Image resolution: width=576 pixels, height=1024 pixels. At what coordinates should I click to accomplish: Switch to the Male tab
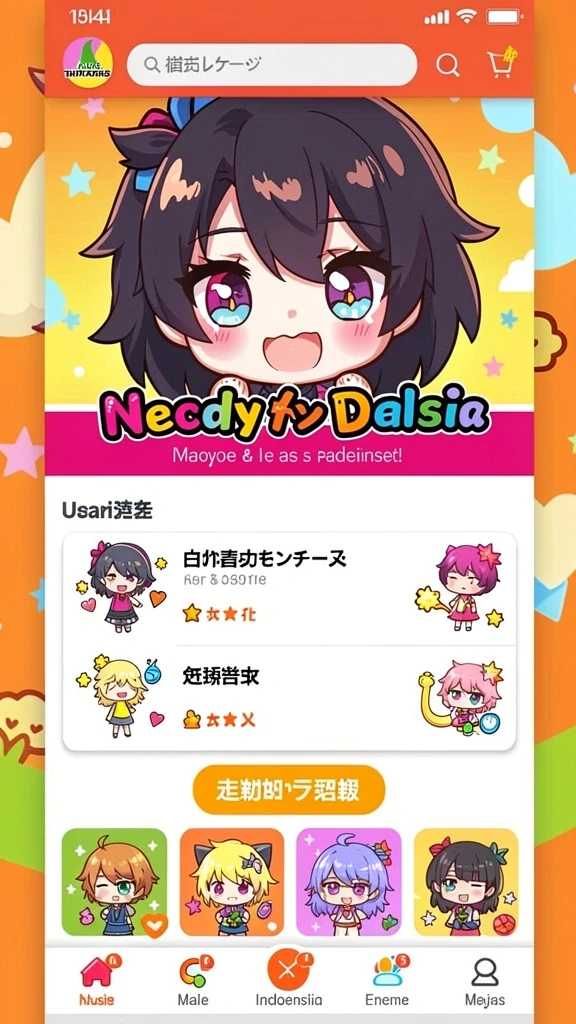[x=193, y=980]
